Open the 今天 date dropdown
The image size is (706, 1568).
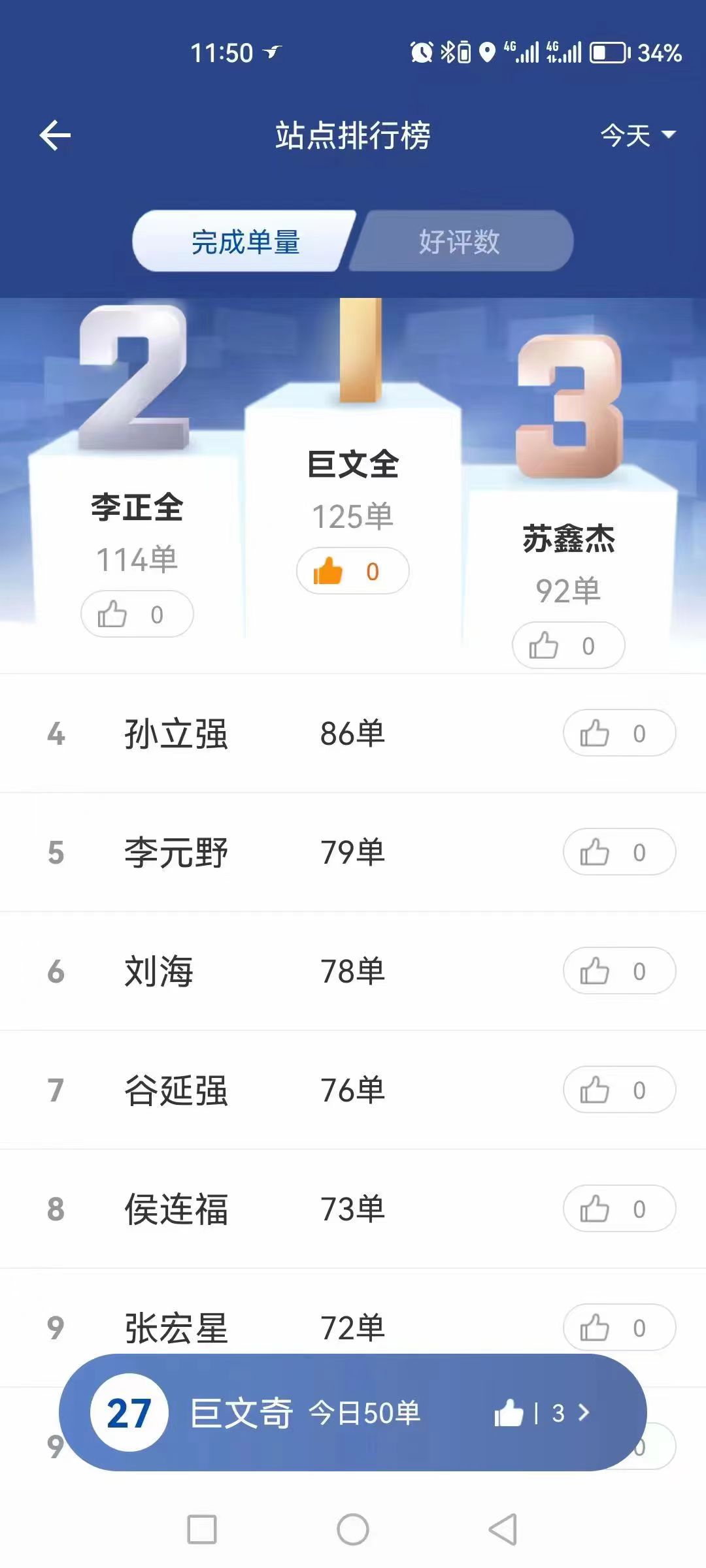[x=637, y=135]
